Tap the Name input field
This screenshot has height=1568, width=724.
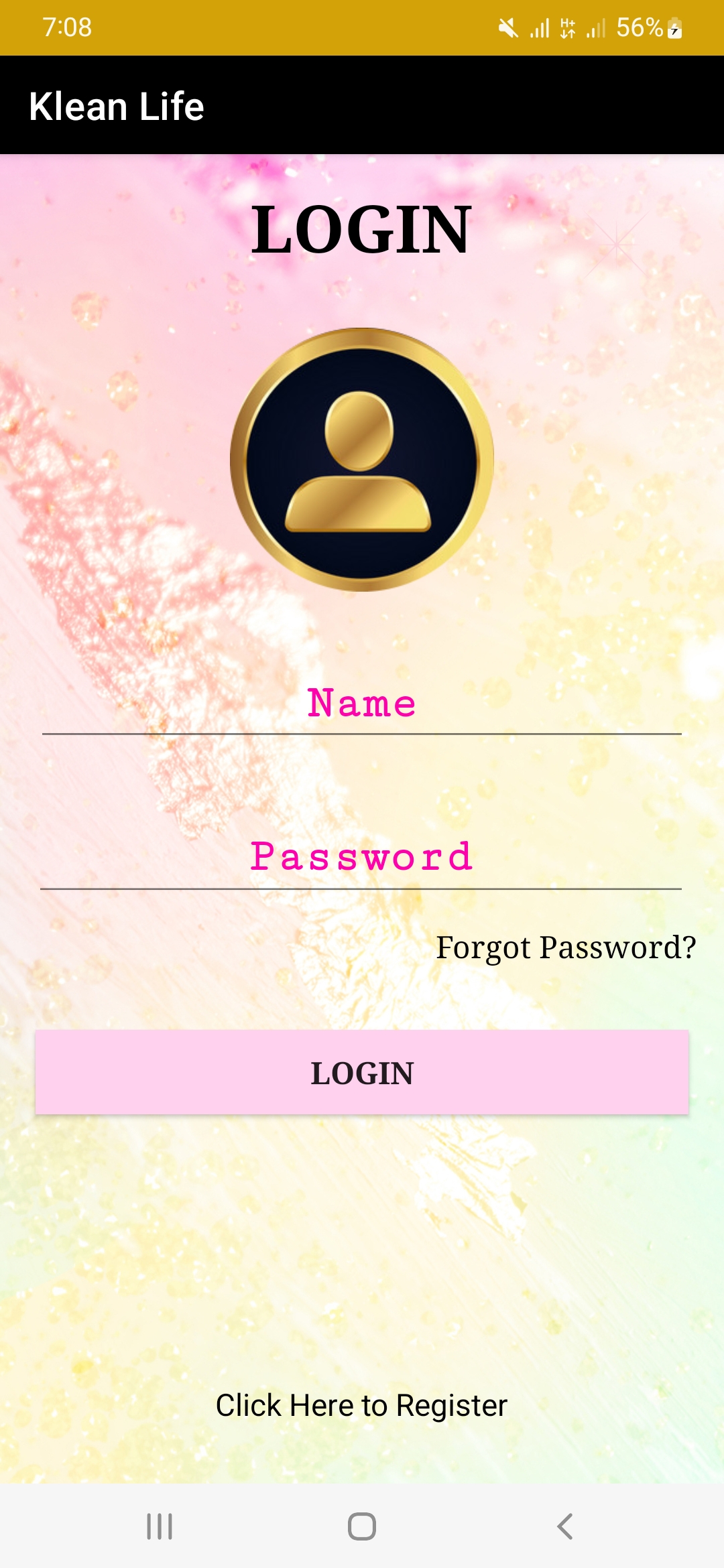pyautogui.click(x=362, y=705)
